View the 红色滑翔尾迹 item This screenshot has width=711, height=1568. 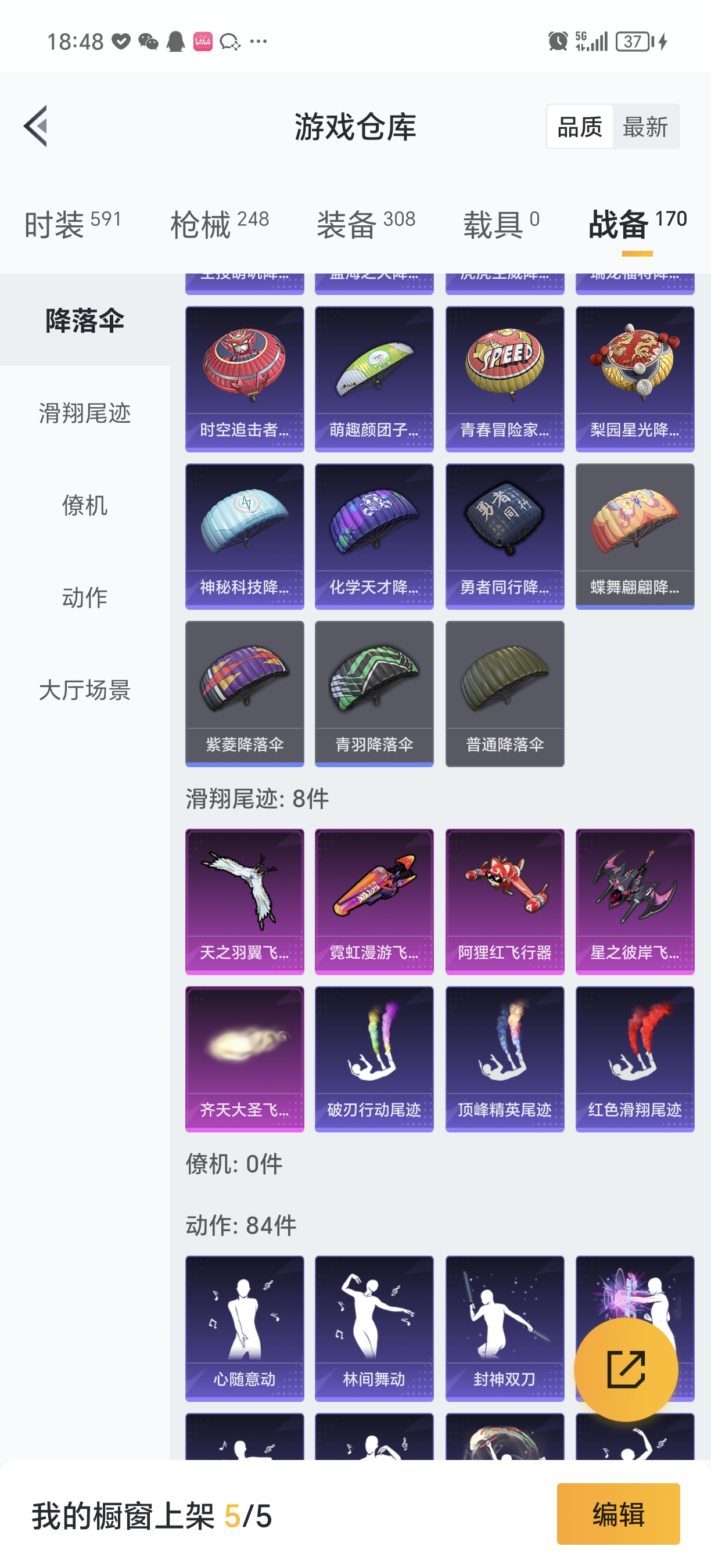[634, 1058]
